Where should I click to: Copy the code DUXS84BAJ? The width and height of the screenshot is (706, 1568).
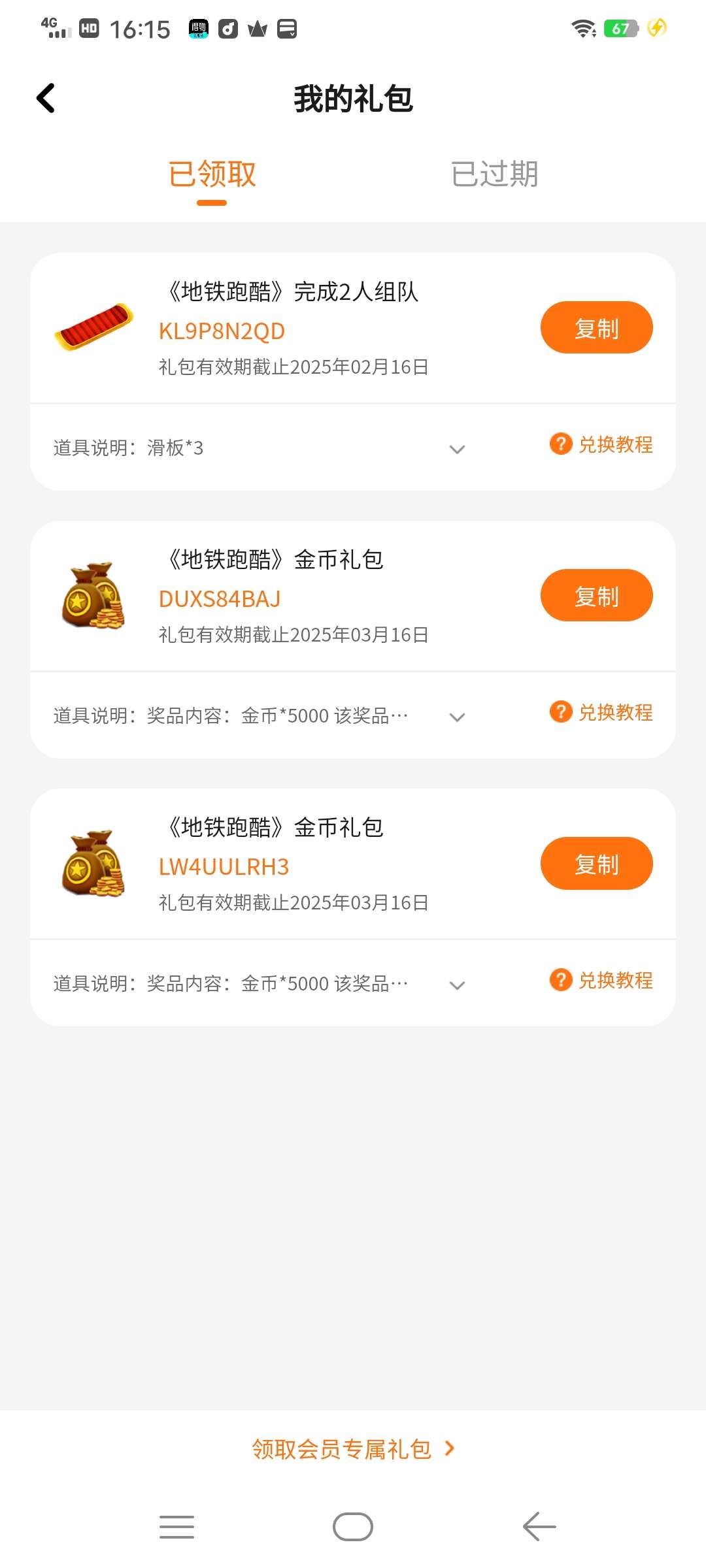(596, 596)
